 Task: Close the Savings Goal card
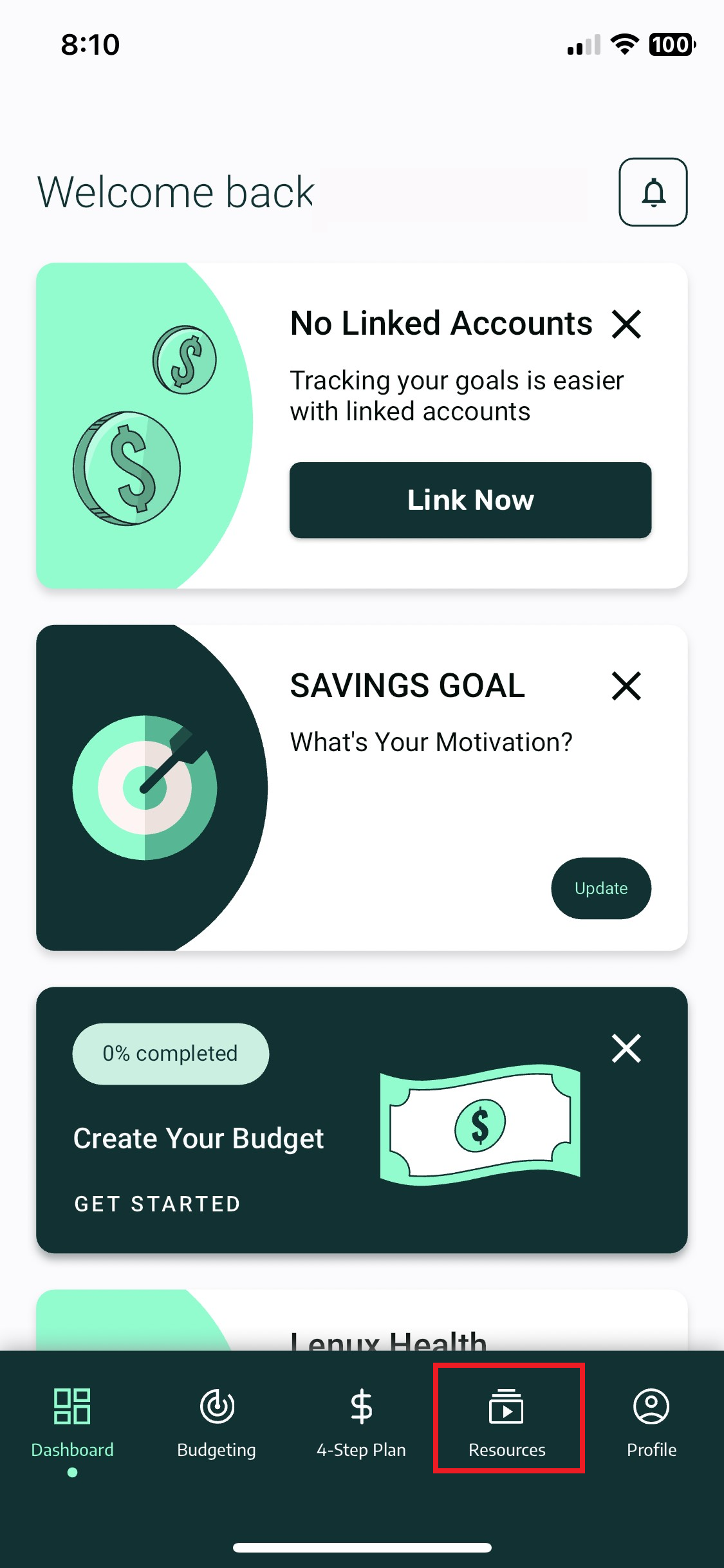pyautogui.click(x=626, y=686)
